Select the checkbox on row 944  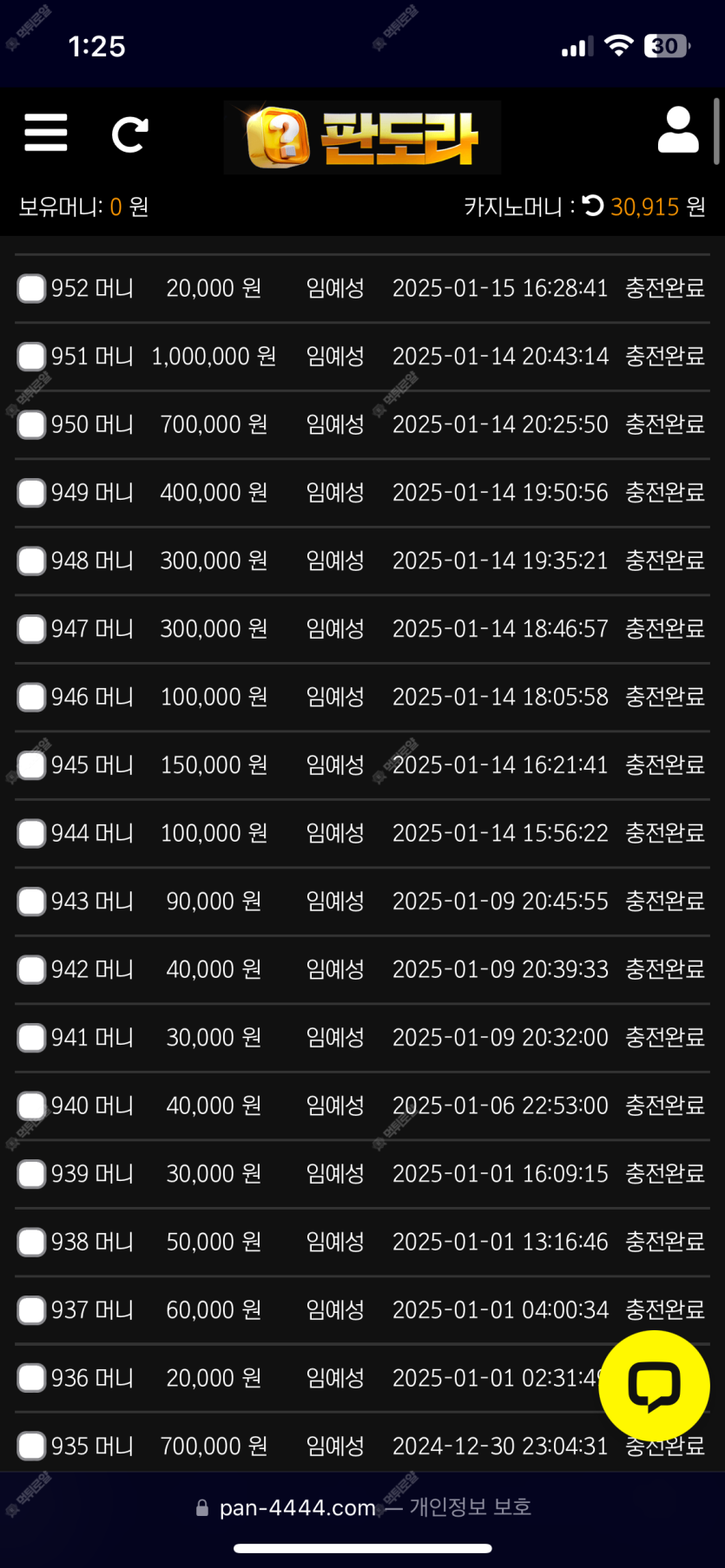click(x=32, y=833)
